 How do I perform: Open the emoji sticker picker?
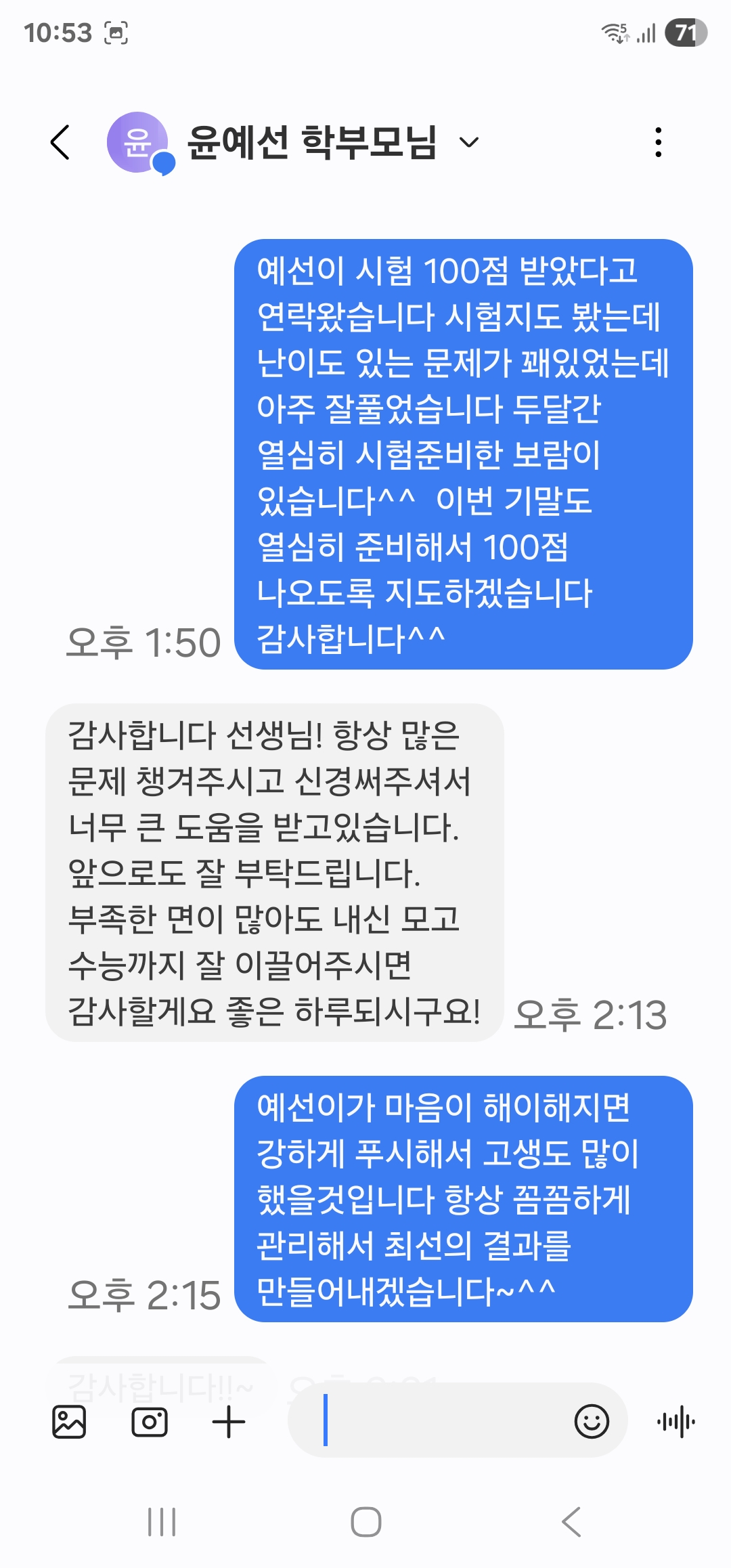[592, 1421]
